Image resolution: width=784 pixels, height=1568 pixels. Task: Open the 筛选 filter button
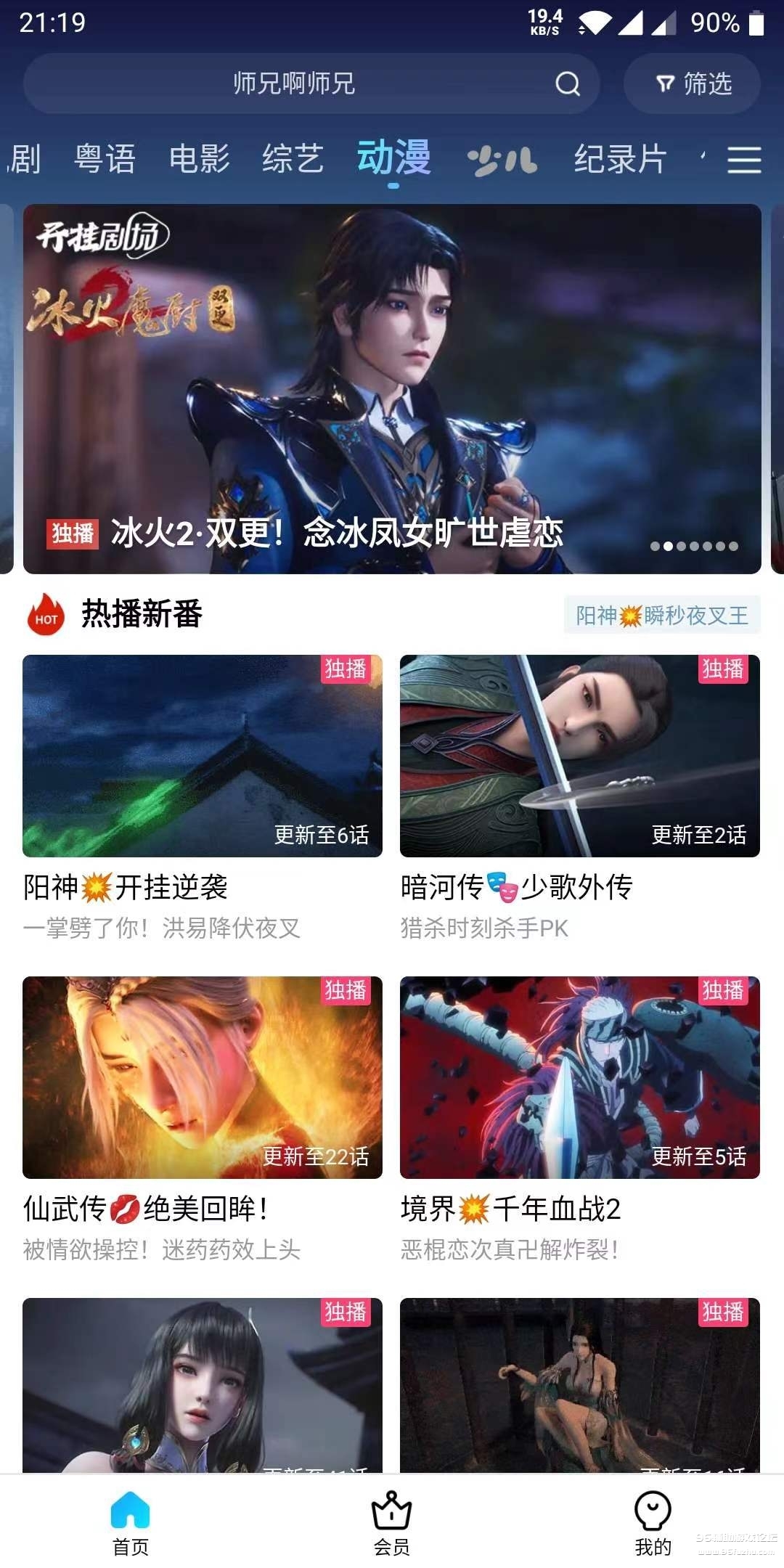(693, 84)
